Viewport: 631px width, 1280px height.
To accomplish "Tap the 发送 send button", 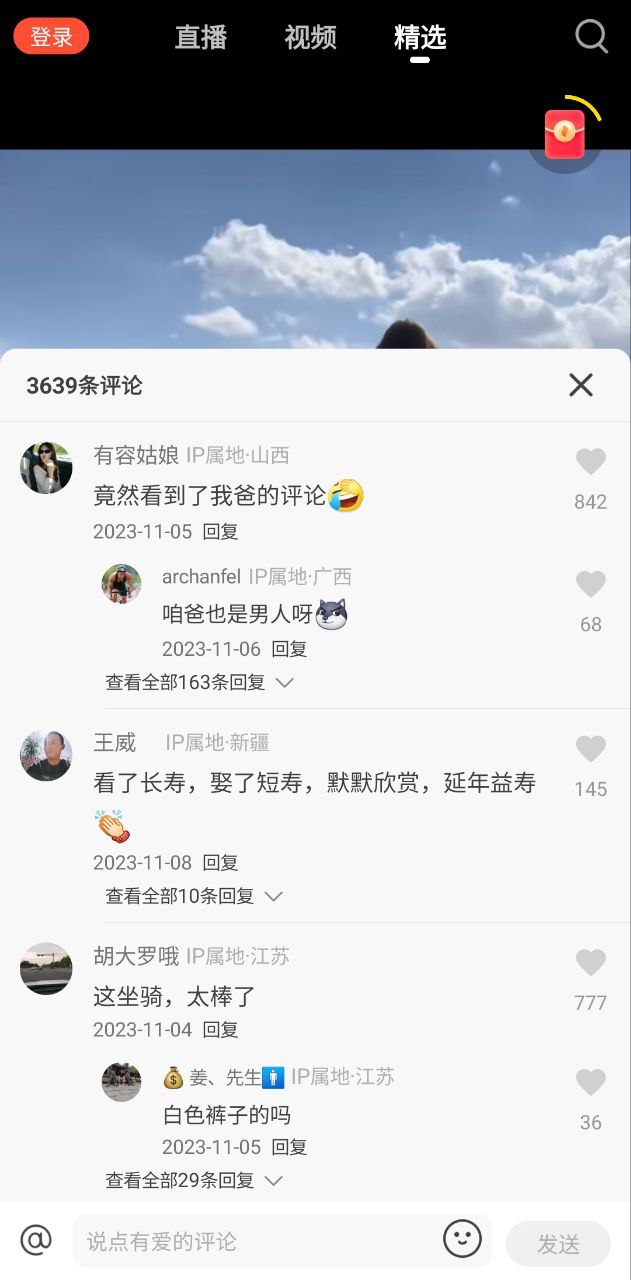I will [558, 1244].
